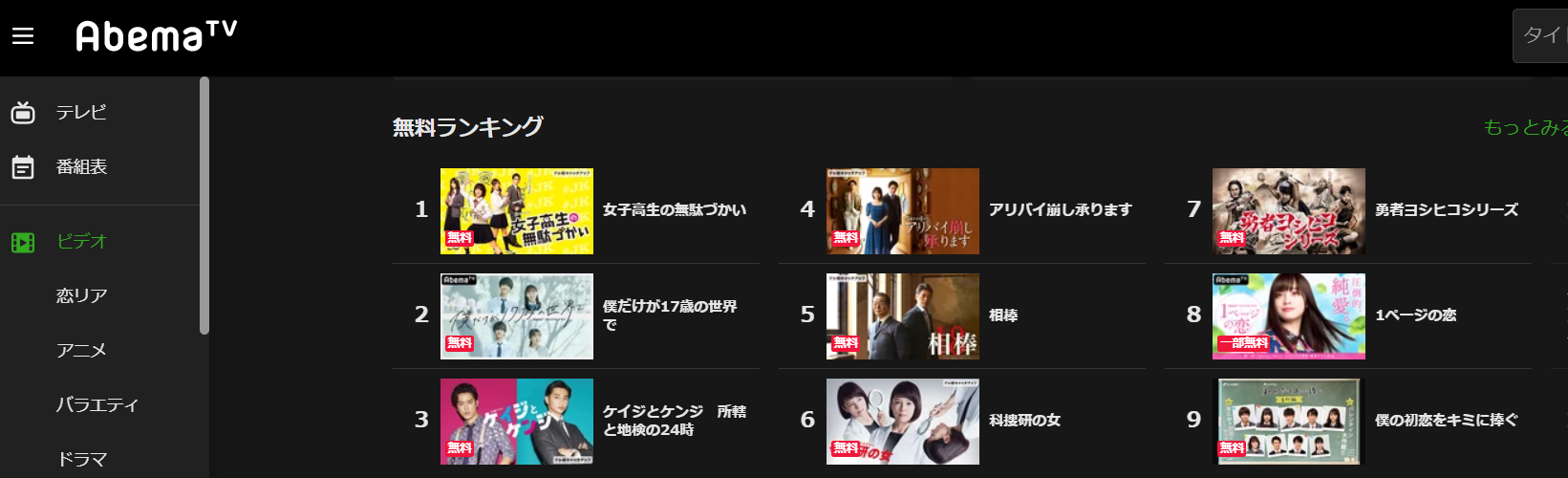This screenshot has height=478, width=1568.
Task: Open the バラエティ category
Action: (97, 405)
